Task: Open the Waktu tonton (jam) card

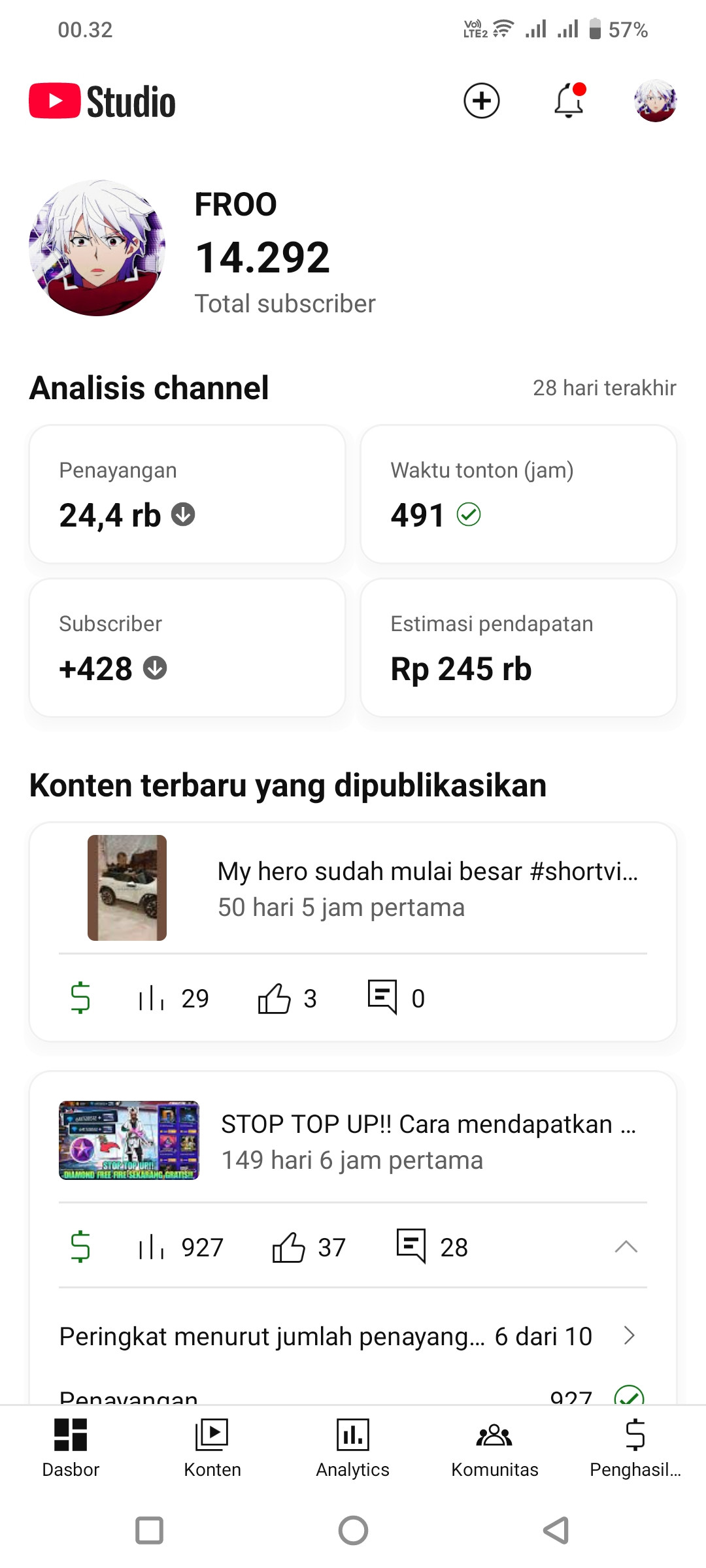Action: [518, 494]
